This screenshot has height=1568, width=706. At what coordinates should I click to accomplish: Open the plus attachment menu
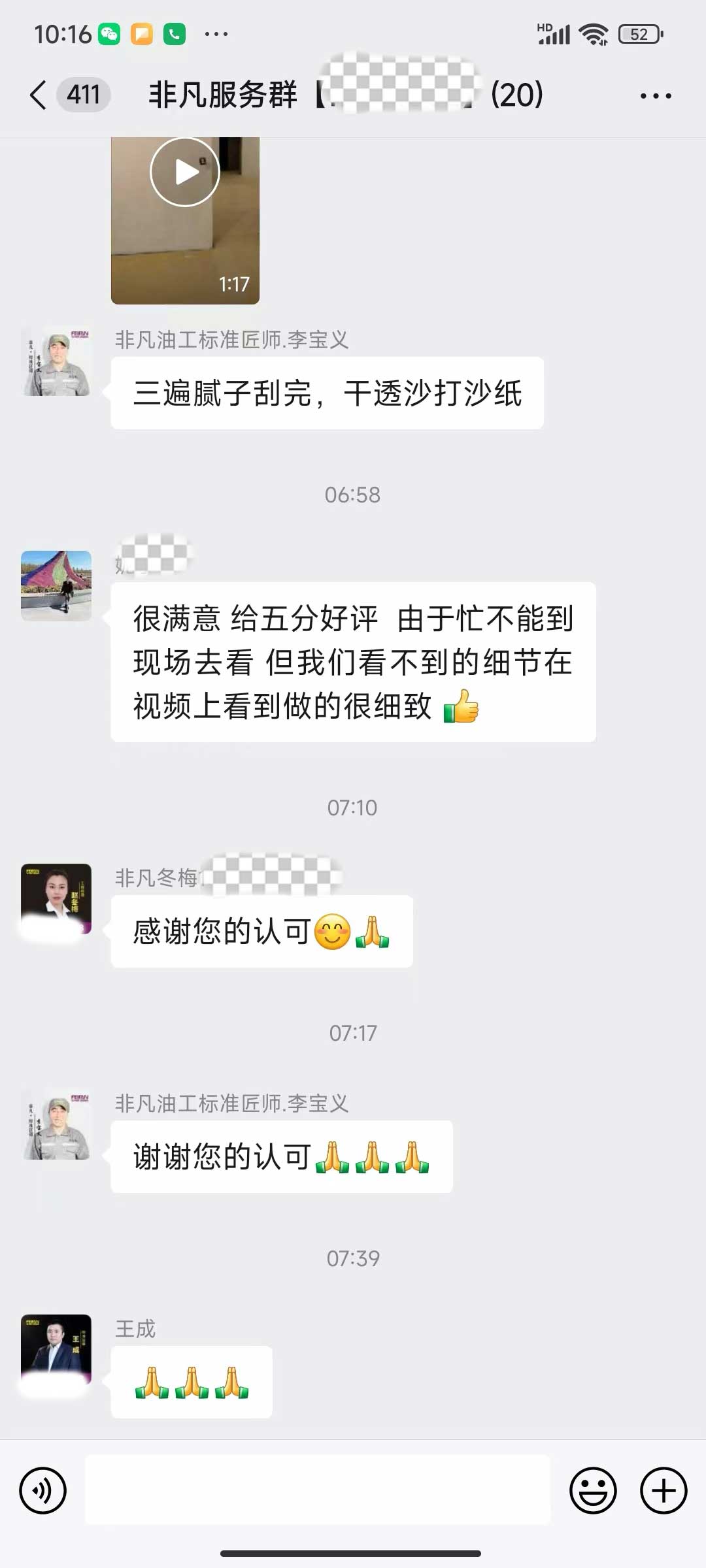click(663, 1490)
